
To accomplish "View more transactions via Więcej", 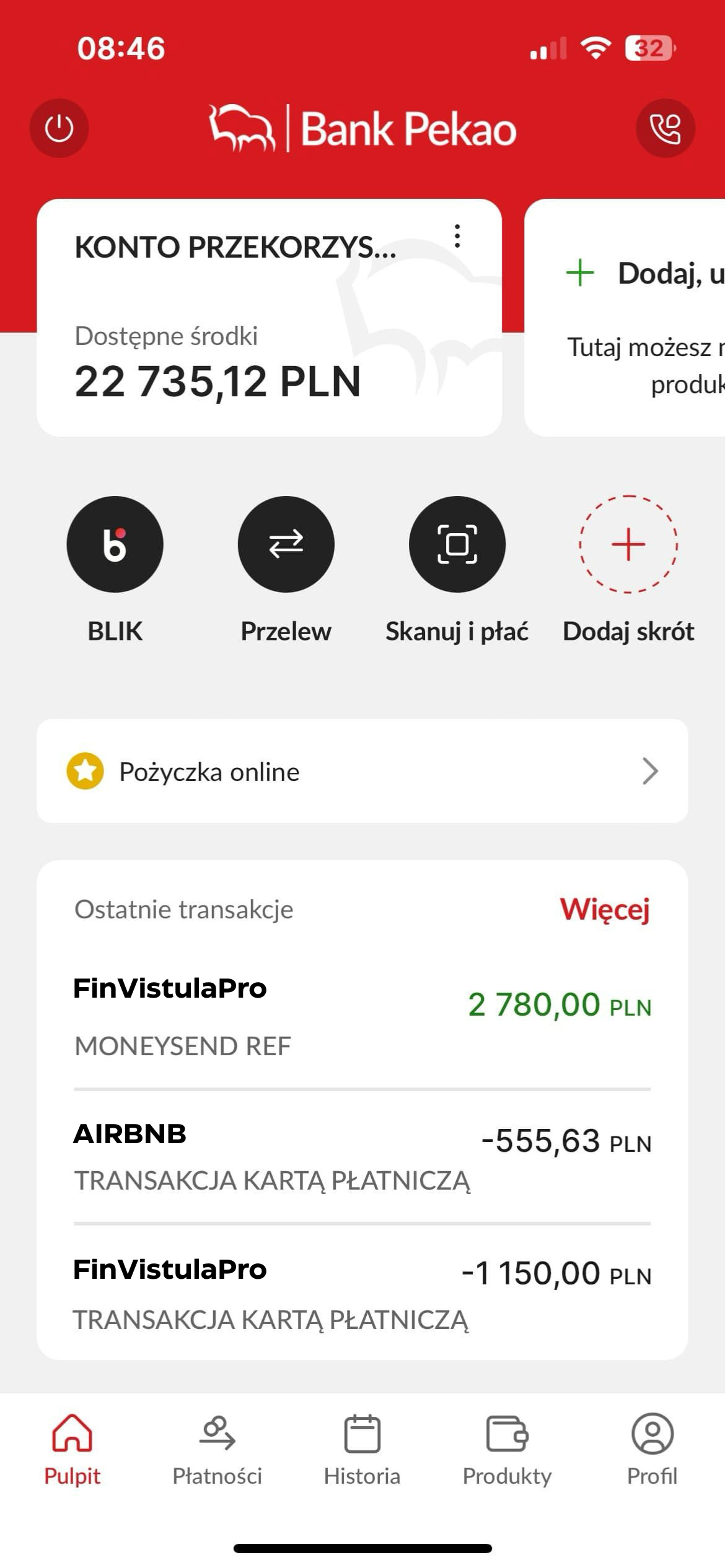I will (605, 910).
